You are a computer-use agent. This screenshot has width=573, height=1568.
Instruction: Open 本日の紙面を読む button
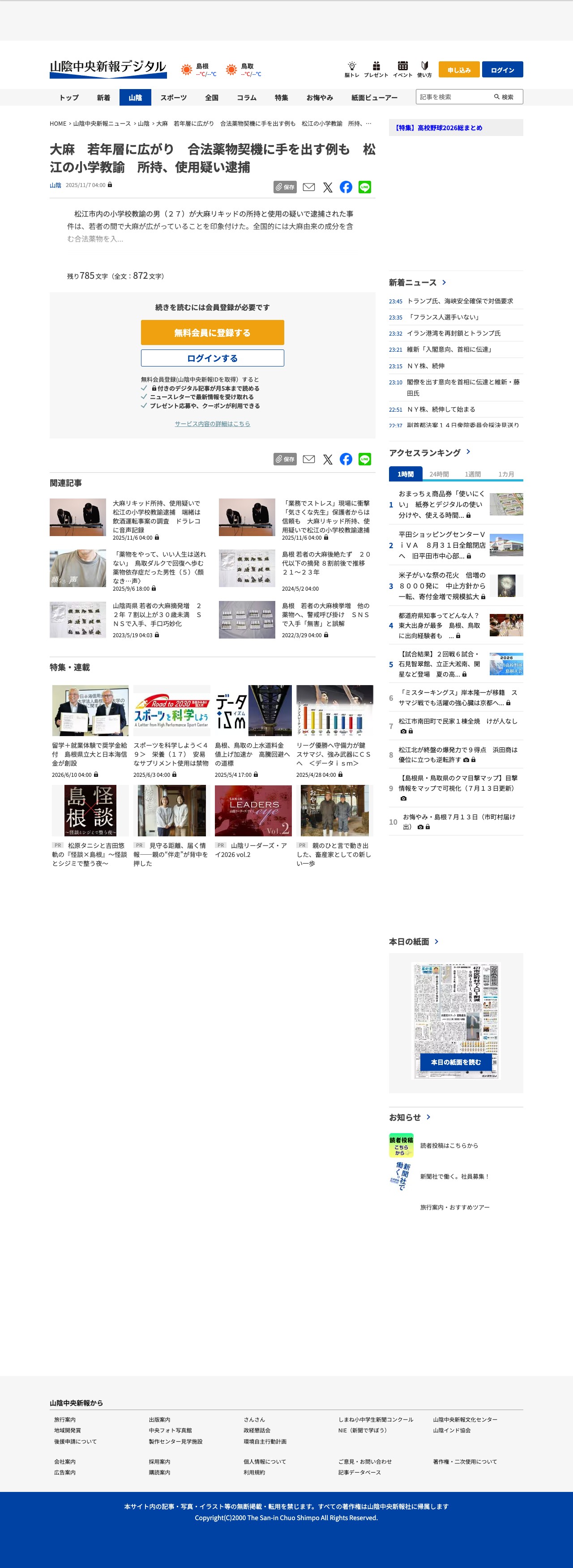point(456,1062)
